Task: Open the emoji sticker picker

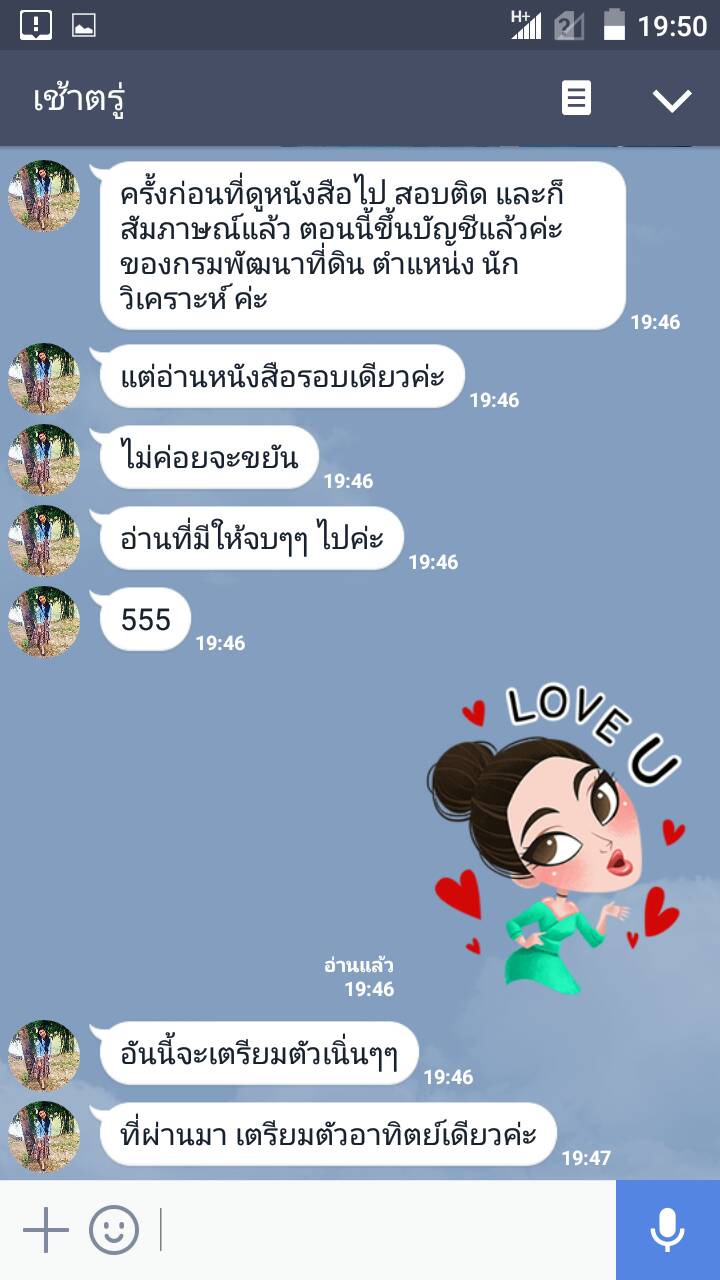Action: click(x=114, y=1230)
